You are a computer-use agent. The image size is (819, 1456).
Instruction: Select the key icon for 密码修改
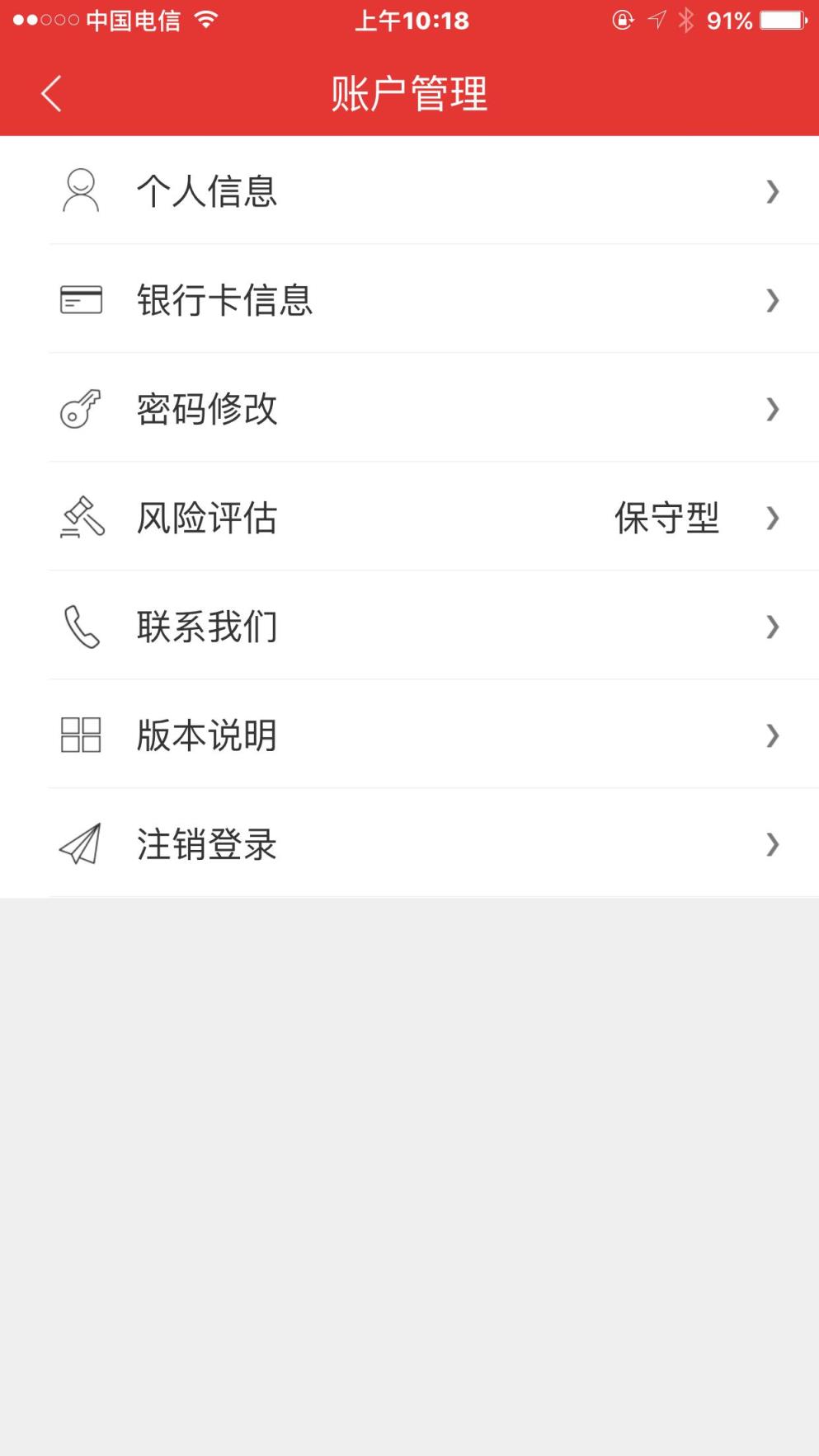point(80,409)
